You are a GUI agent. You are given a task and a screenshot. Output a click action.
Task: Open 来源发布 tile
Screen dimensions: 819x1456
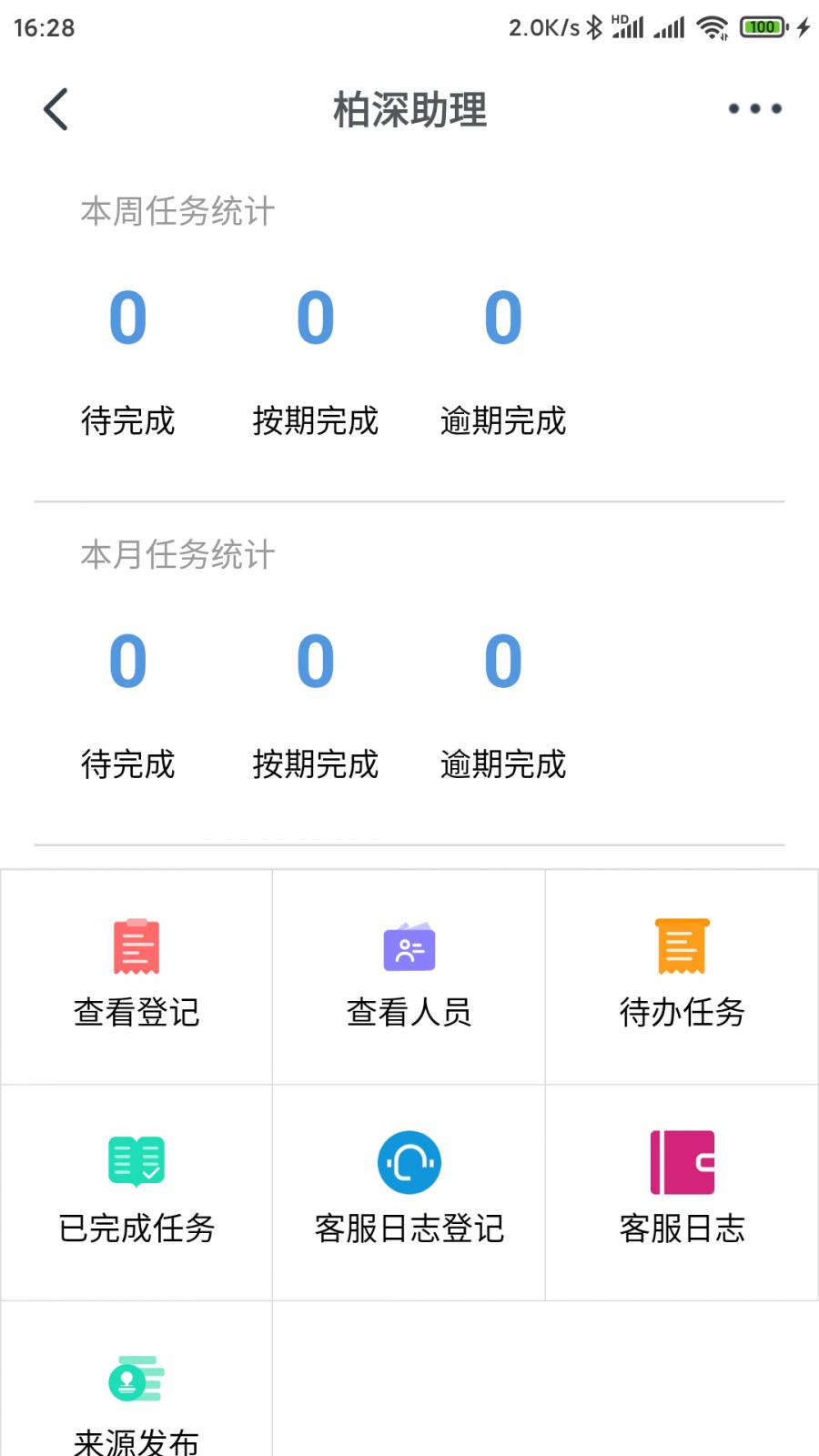136,1401
